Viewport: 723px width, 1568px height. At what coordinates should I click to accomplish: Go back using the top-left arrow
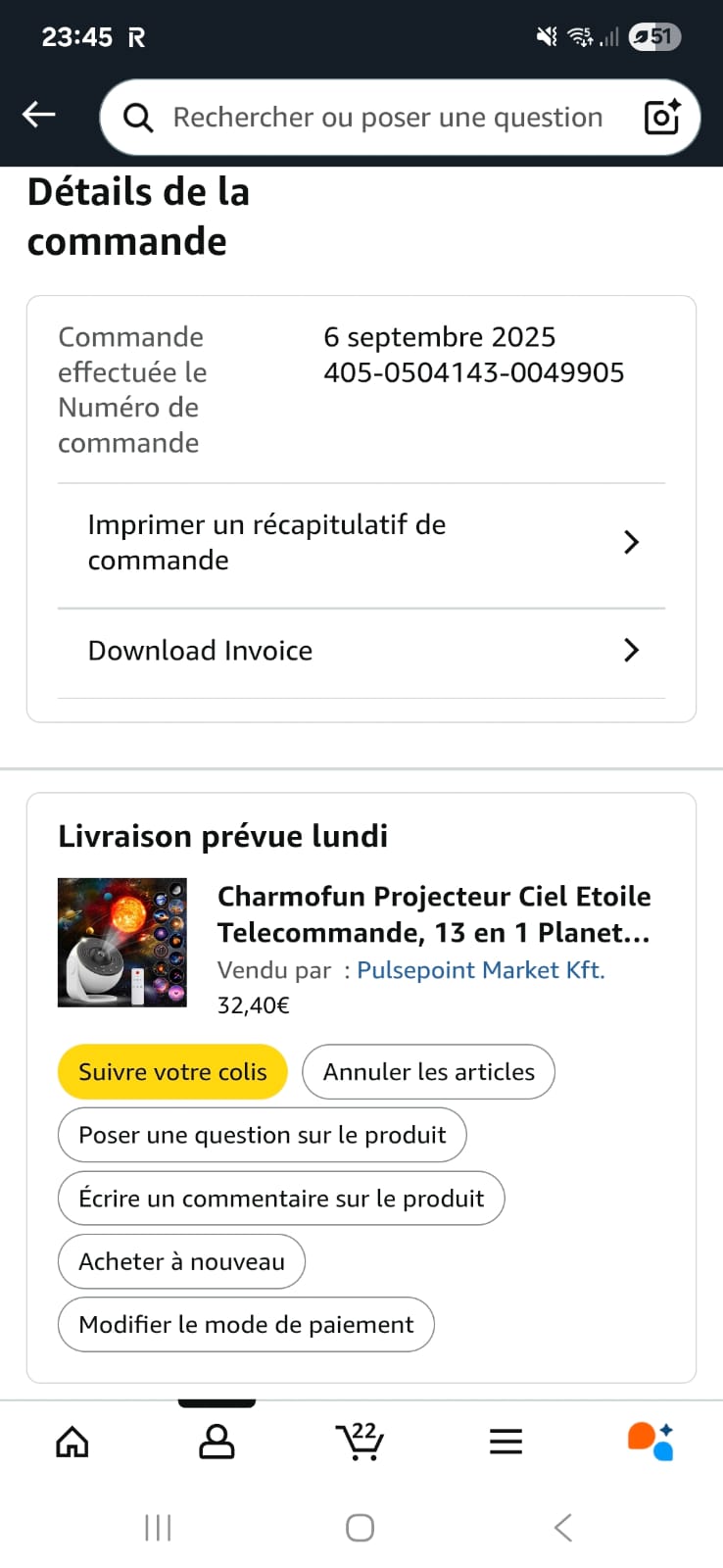pos(39,116)
